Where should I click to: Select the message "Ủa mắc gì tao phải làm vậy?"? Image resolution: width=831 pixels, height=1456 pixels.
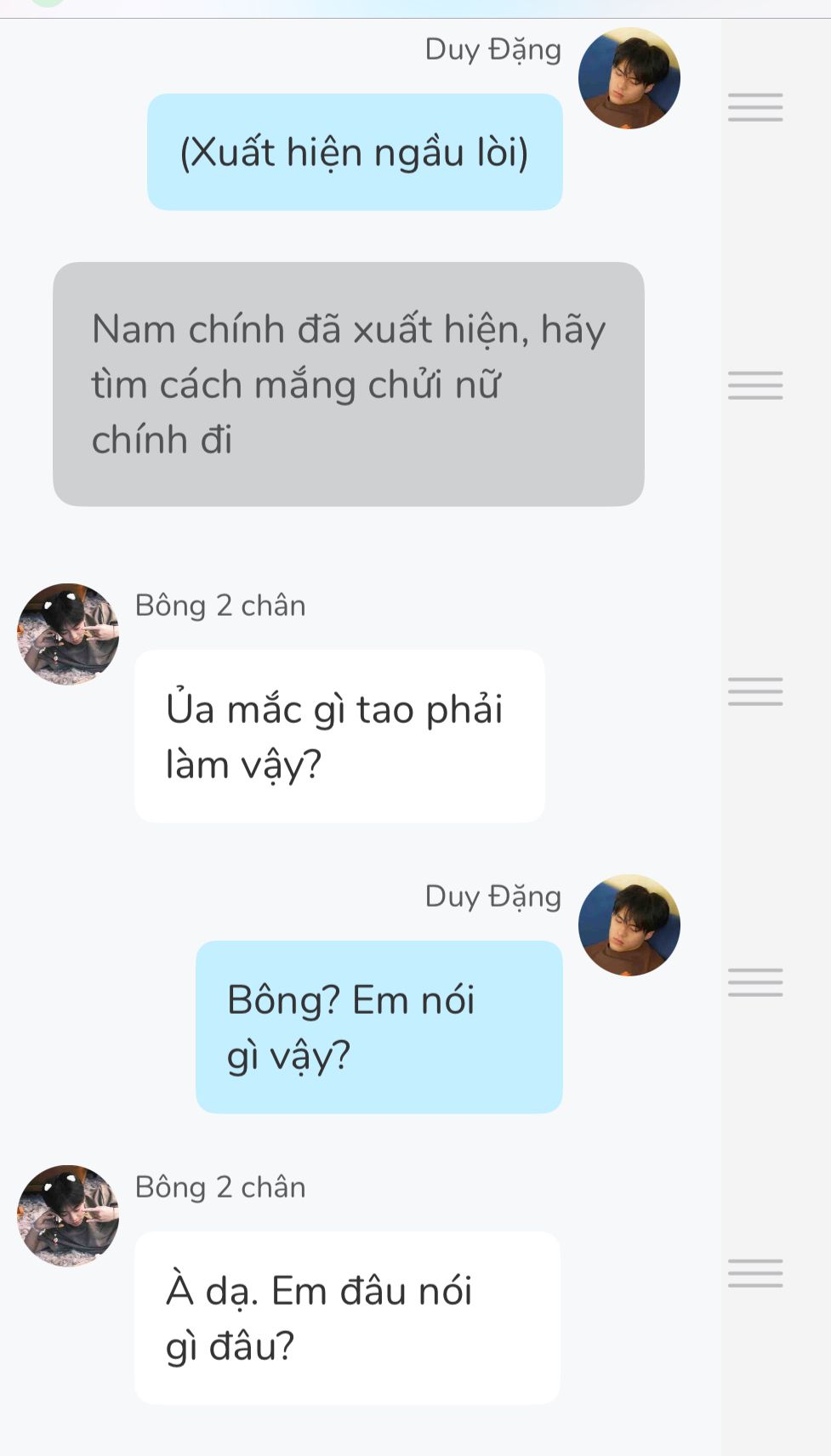tap(339, 737)
